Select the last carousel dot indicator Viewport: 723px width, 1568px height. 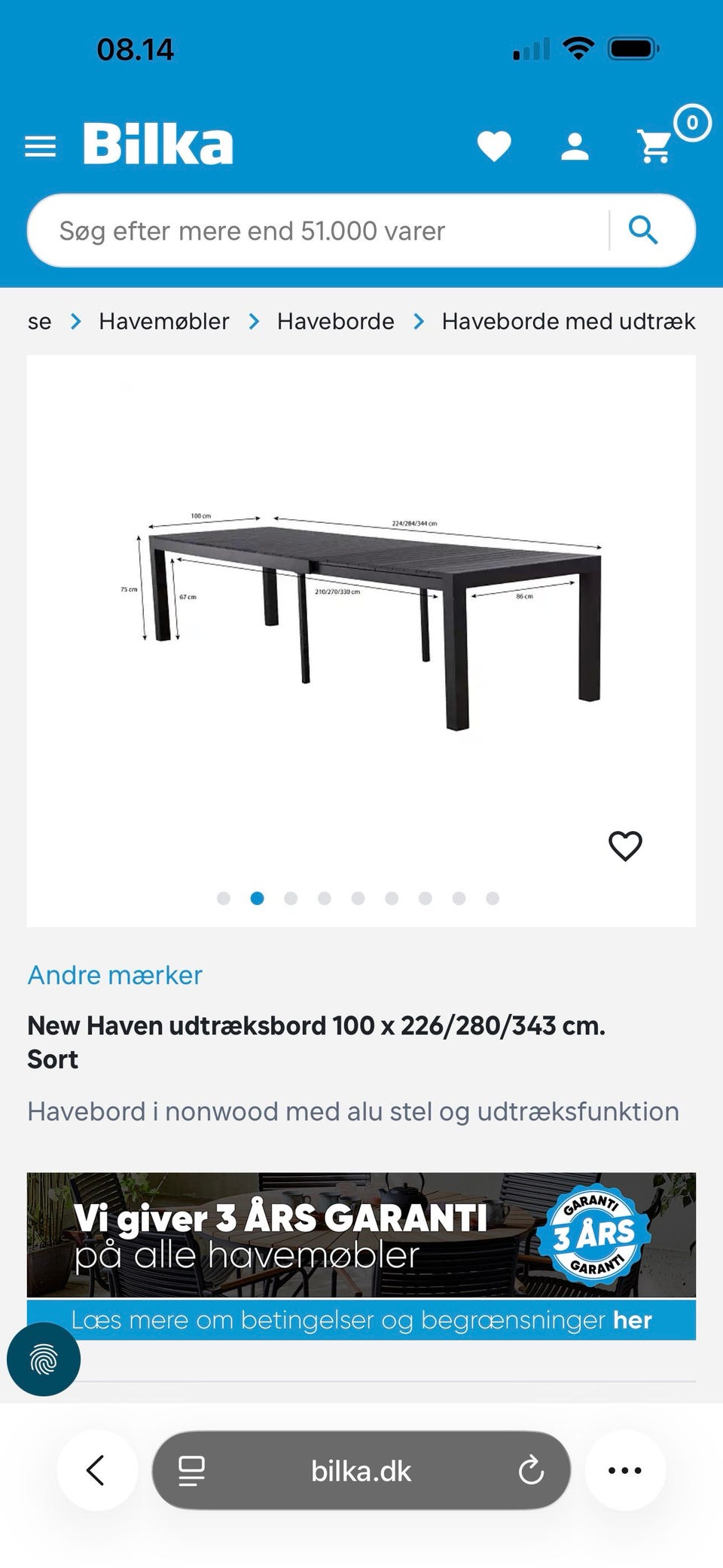[492, 898]
